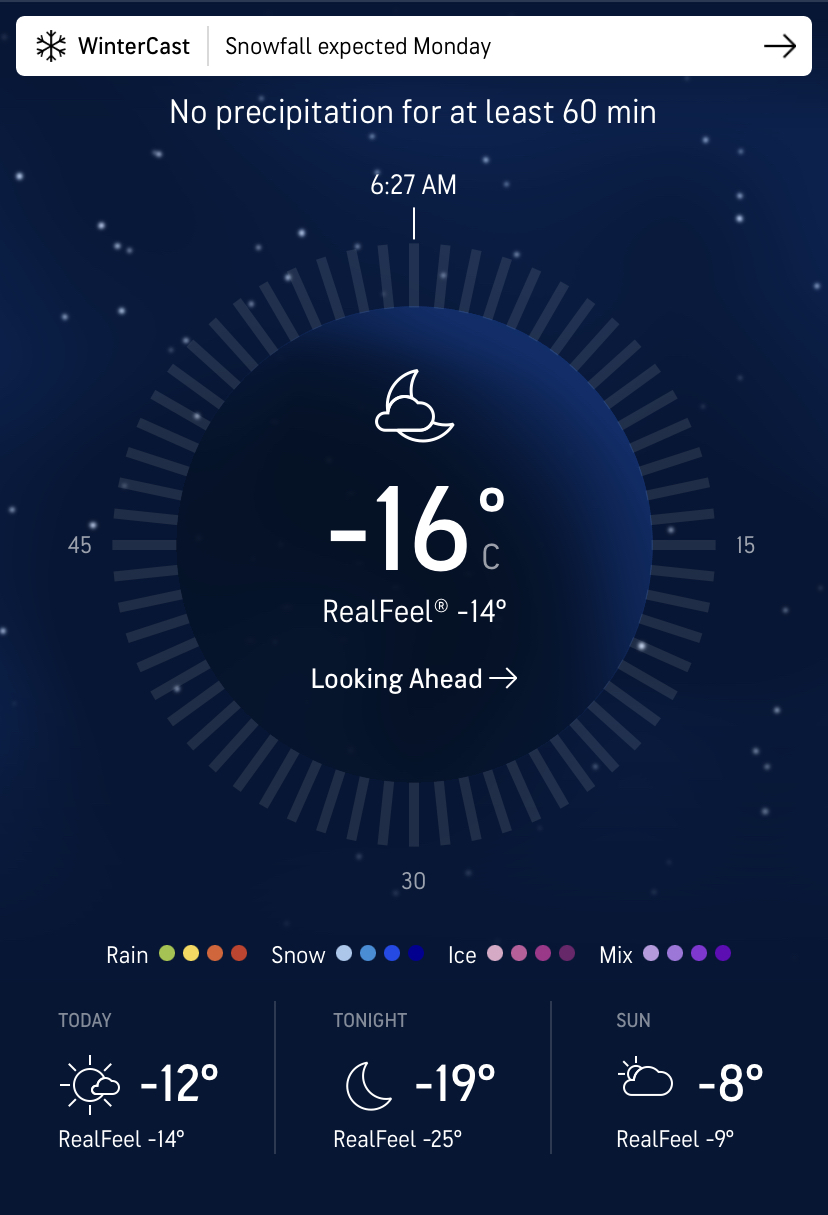The height and width of the screenshot is (1215, 828).
Task: Select the Sun forecast card
Action: tap(688, 1081)
